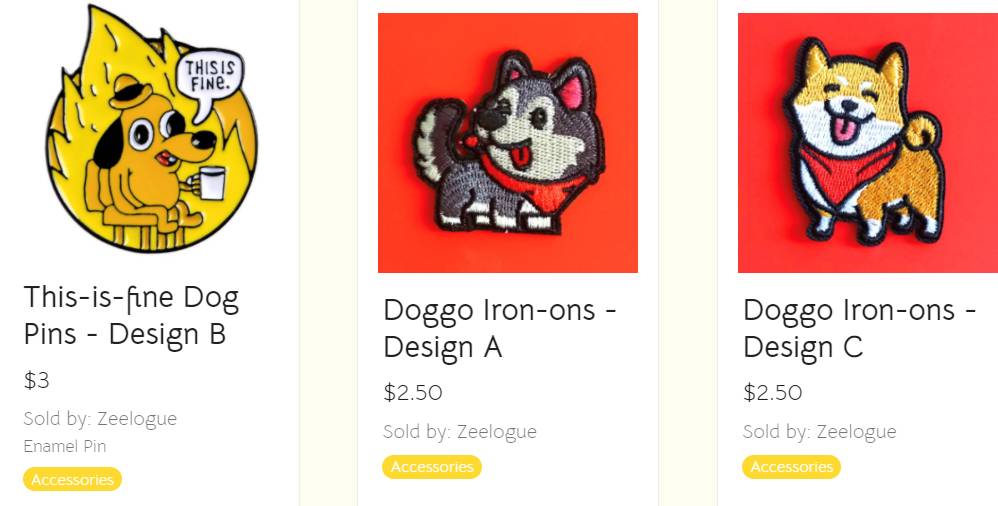Open the Doggo Iron-ons - Design A title
Viewport: 998px width, 506px height.
(x=499, y=328)
